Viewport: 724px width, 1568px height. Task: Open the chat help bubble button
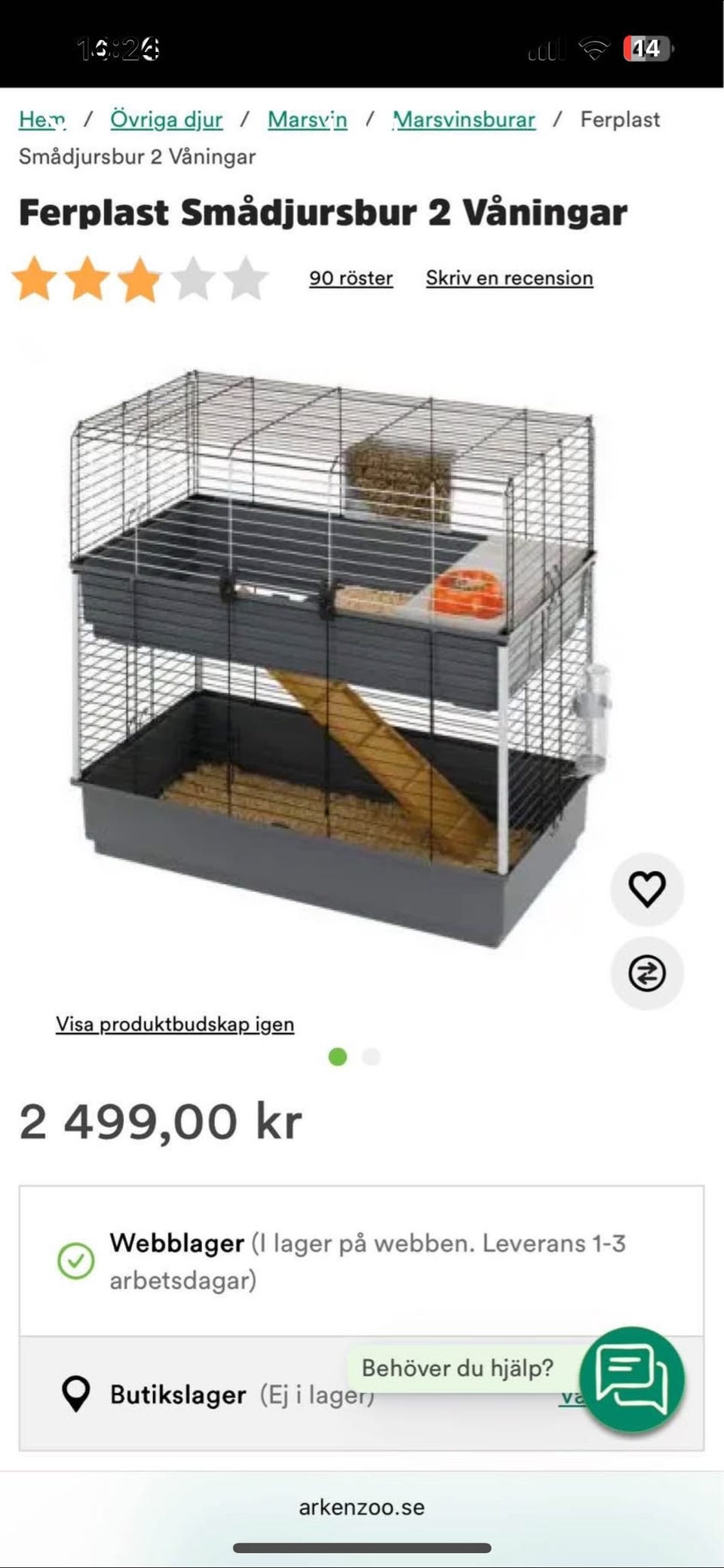(x=632, y=1379)
